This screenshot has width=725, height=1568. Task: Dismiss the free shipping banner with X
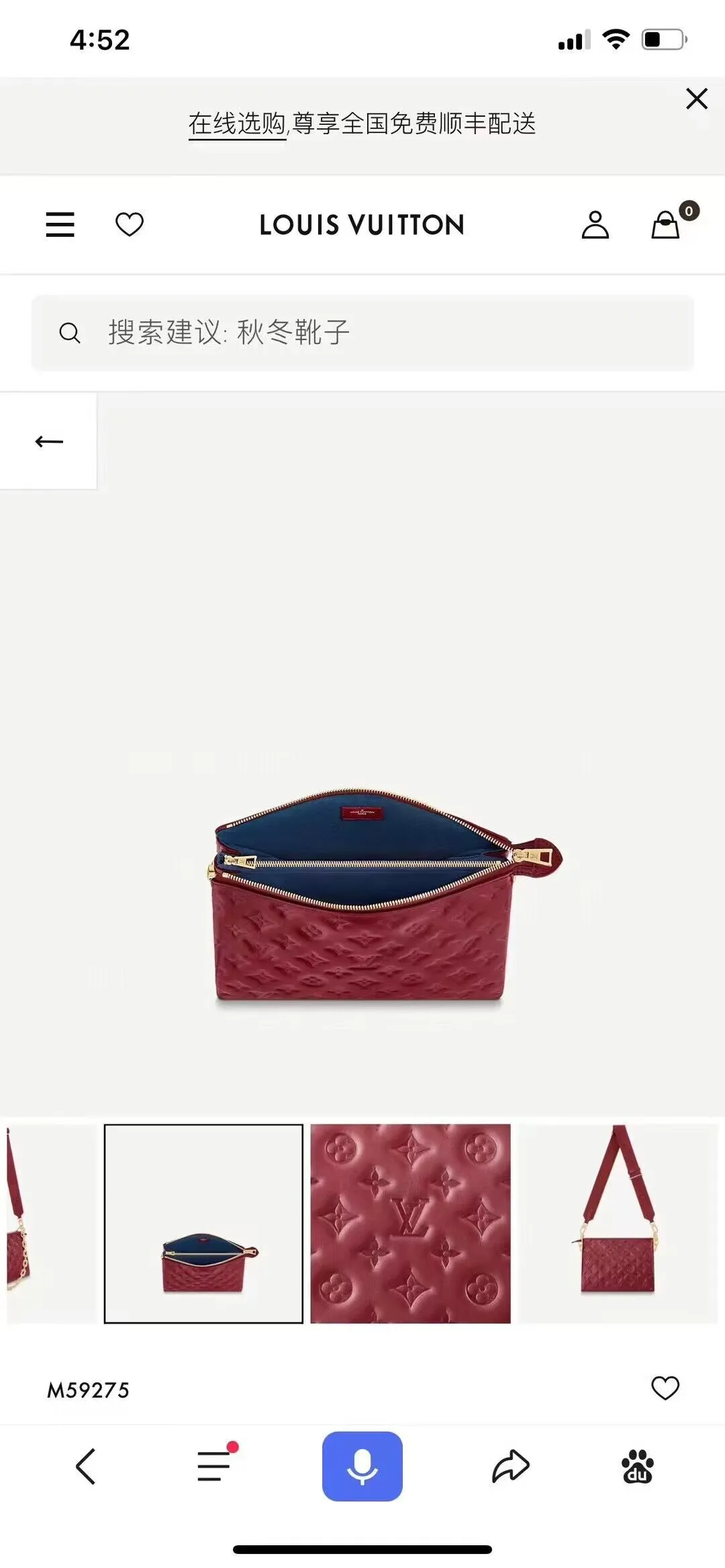coord(696,98)
